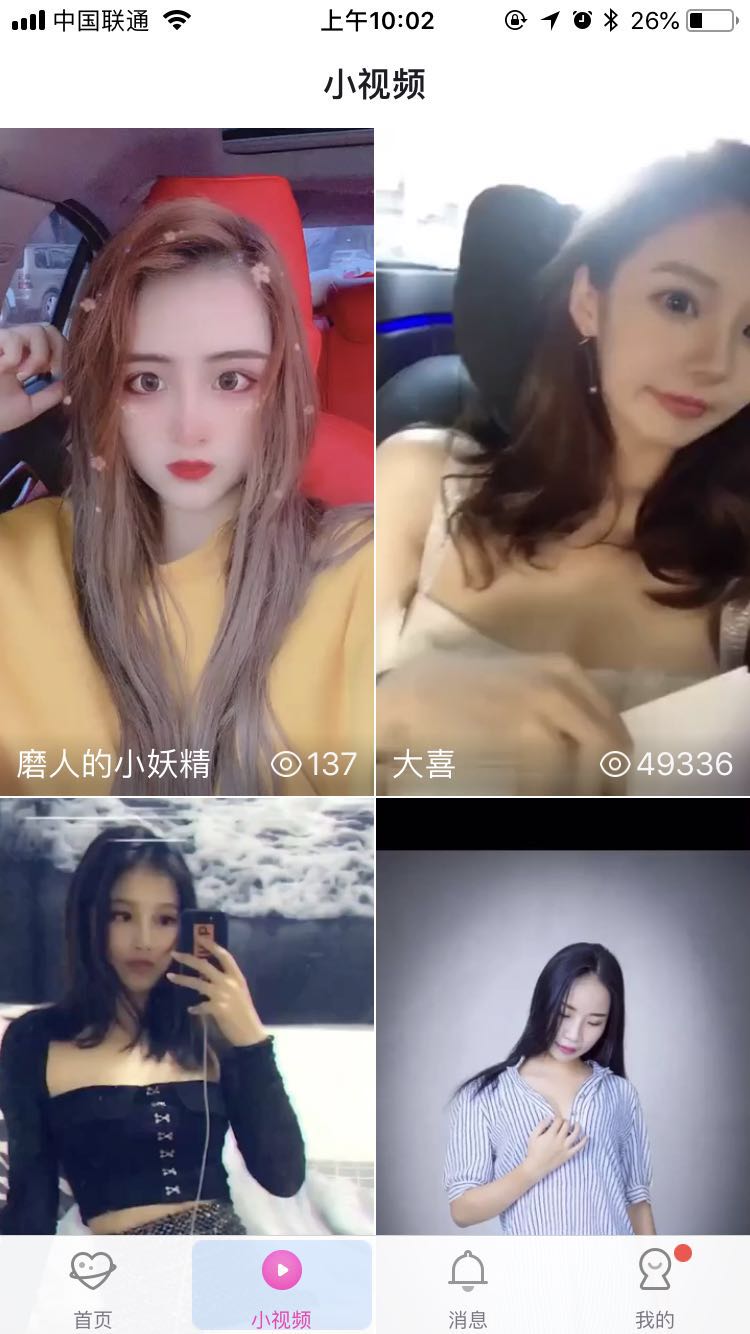Tap the 小视频 title at screen top
The image size is (750, 1334).
[375, 85]
